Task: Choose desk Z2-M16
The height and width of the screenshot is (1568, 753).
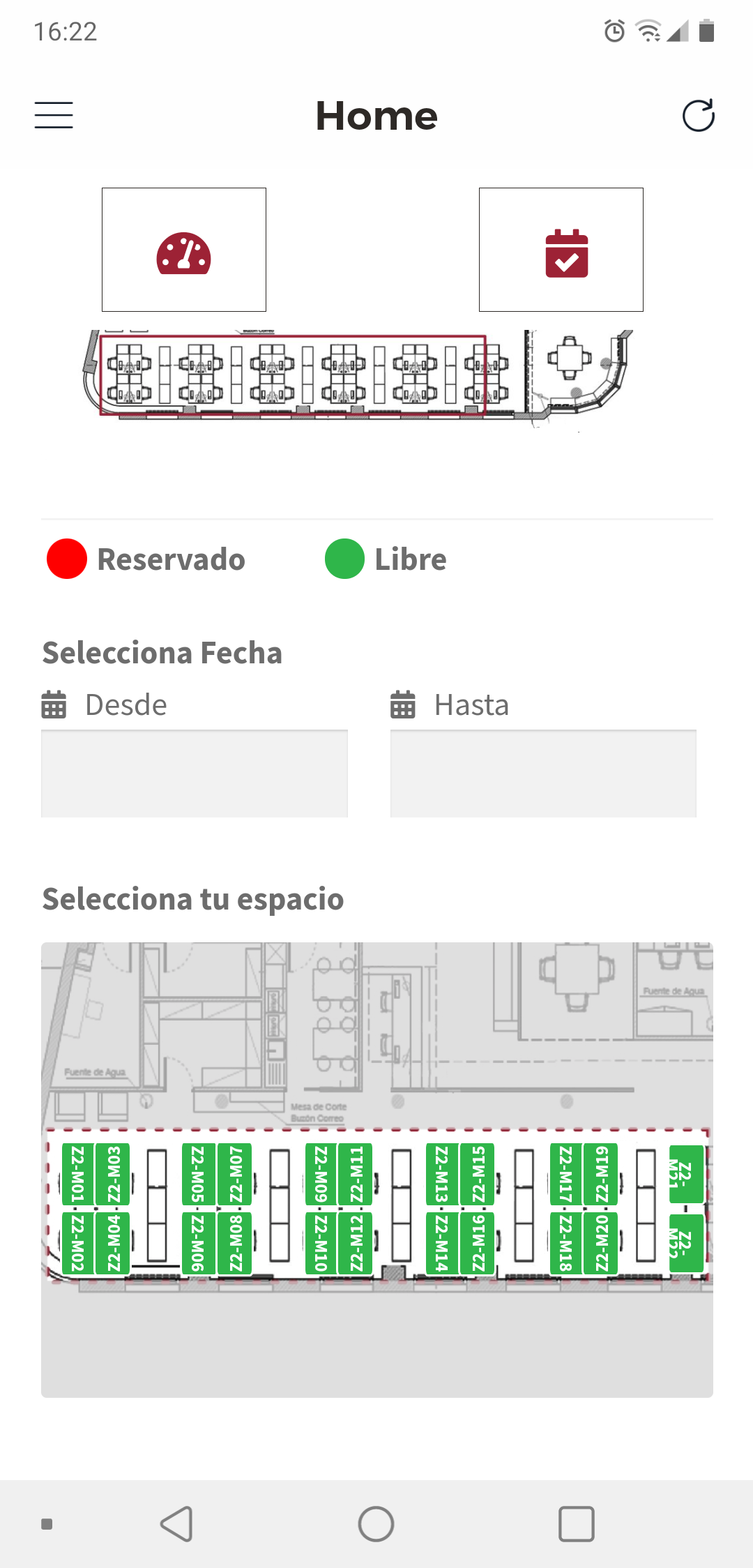Action: [x=478, y=1243]
